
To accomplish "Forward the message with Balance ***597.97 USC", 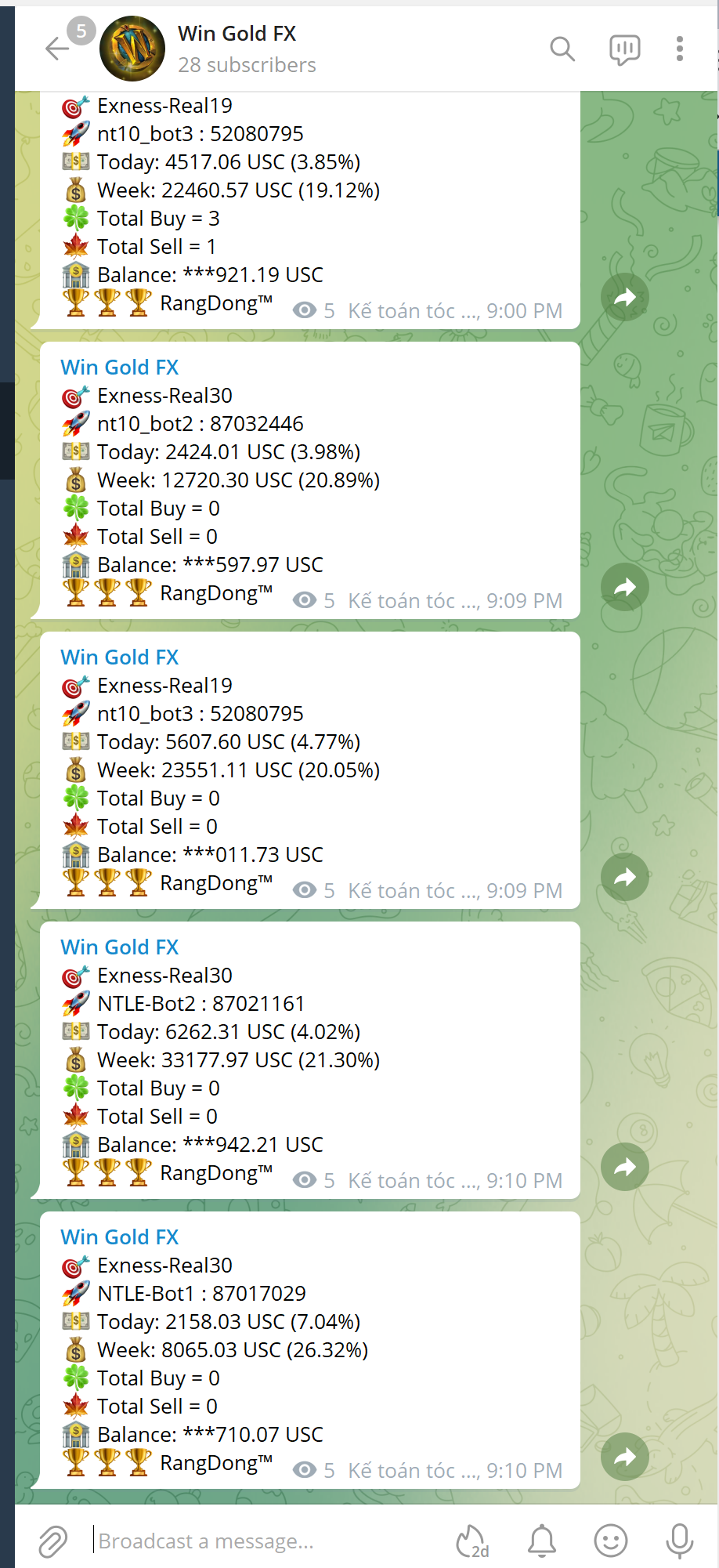I will pyautogui.click(x=624, y=587).
